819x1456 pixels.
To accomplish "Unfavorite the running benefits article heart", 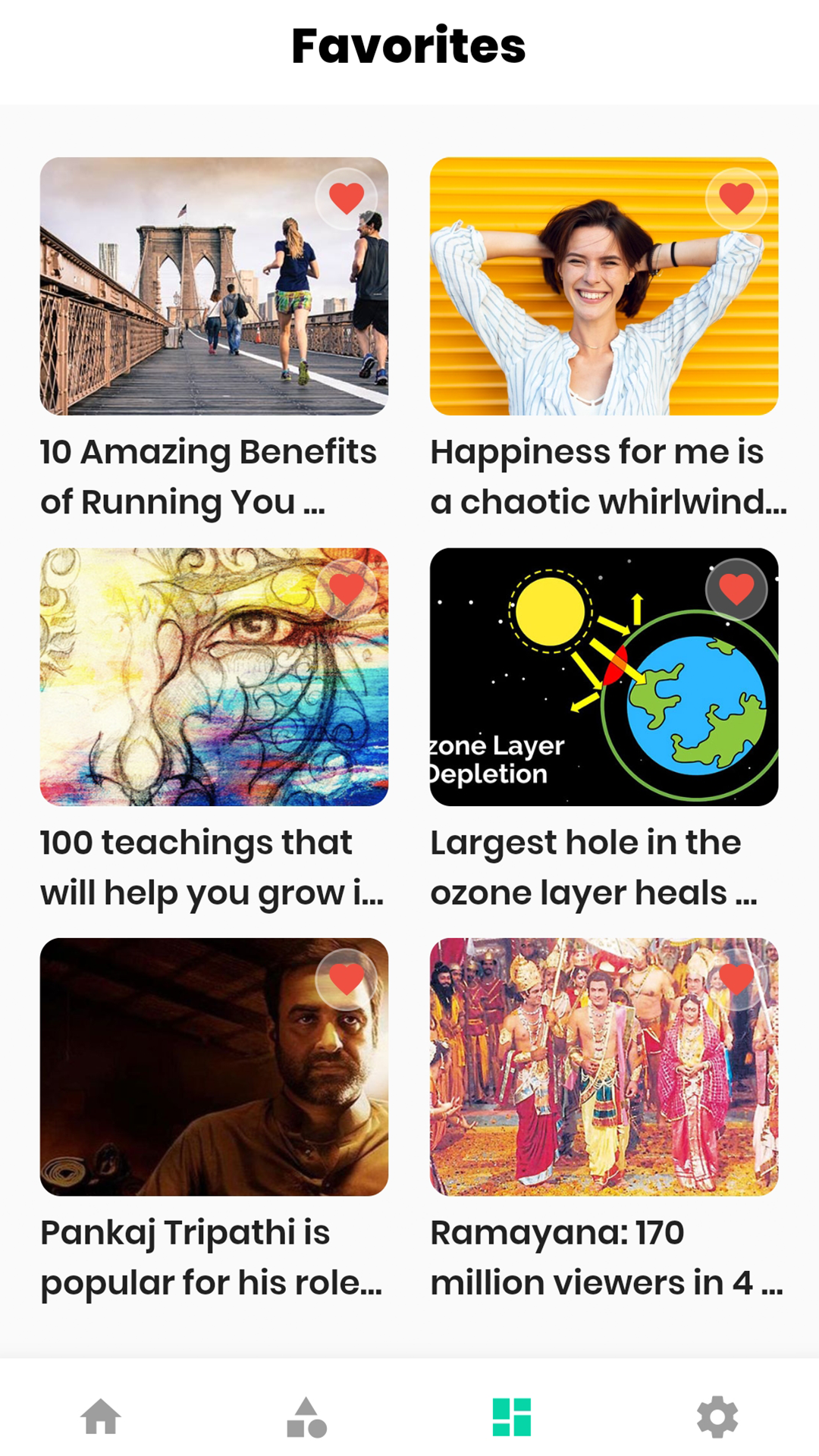I will (x=347, y=199).
